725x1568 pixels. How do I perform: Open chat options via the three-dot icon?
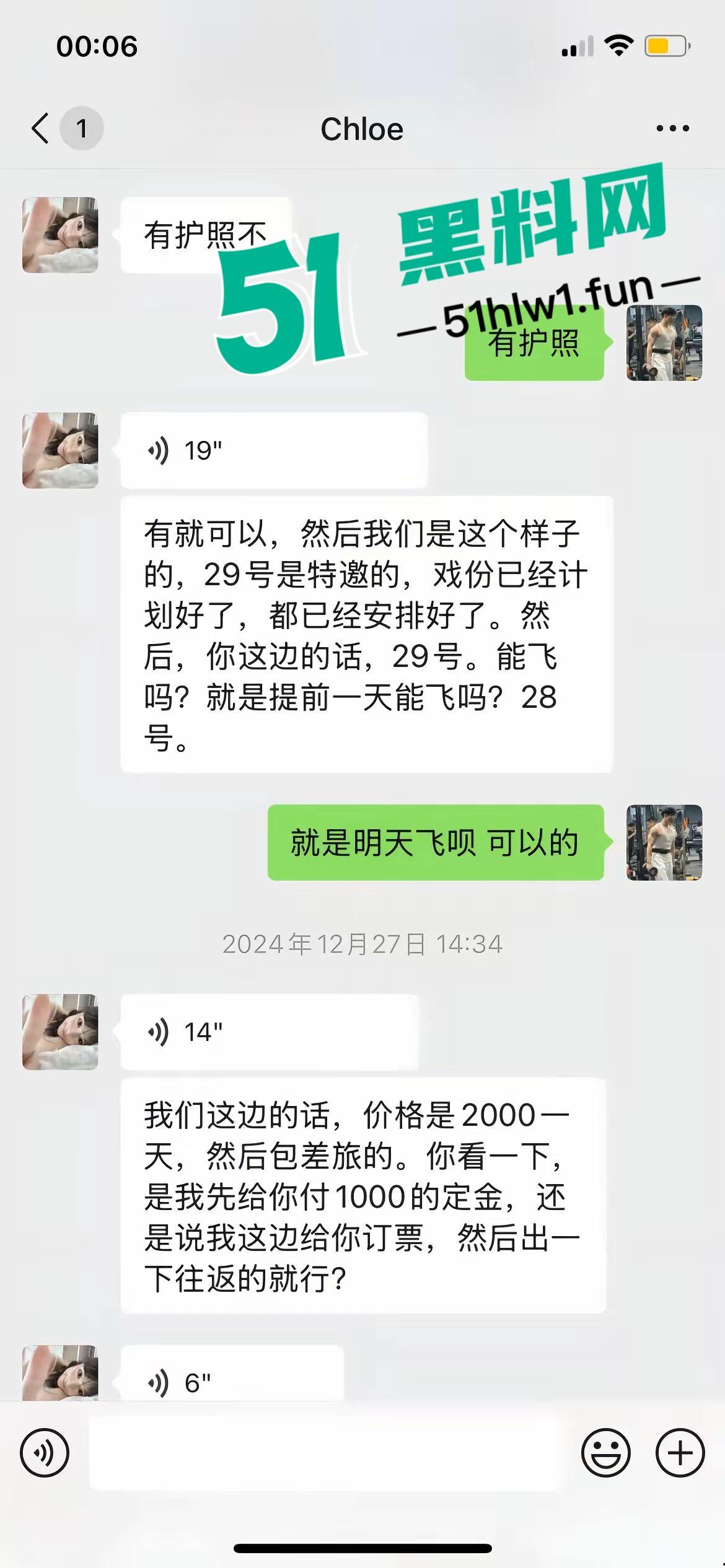672,128
